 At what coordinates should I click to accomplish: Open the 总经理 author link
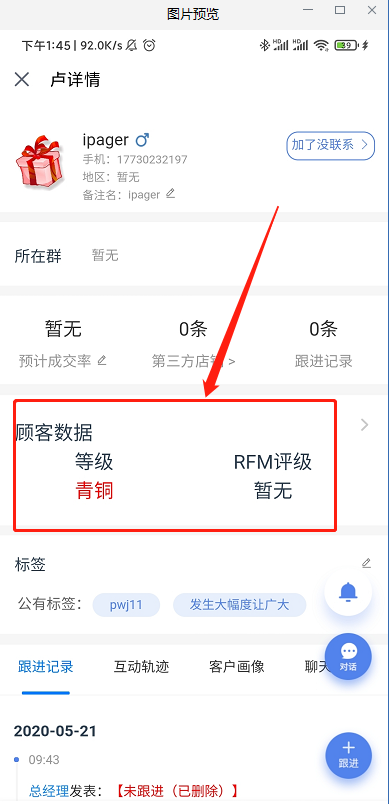pyautogui.click(x=49, y=790)
